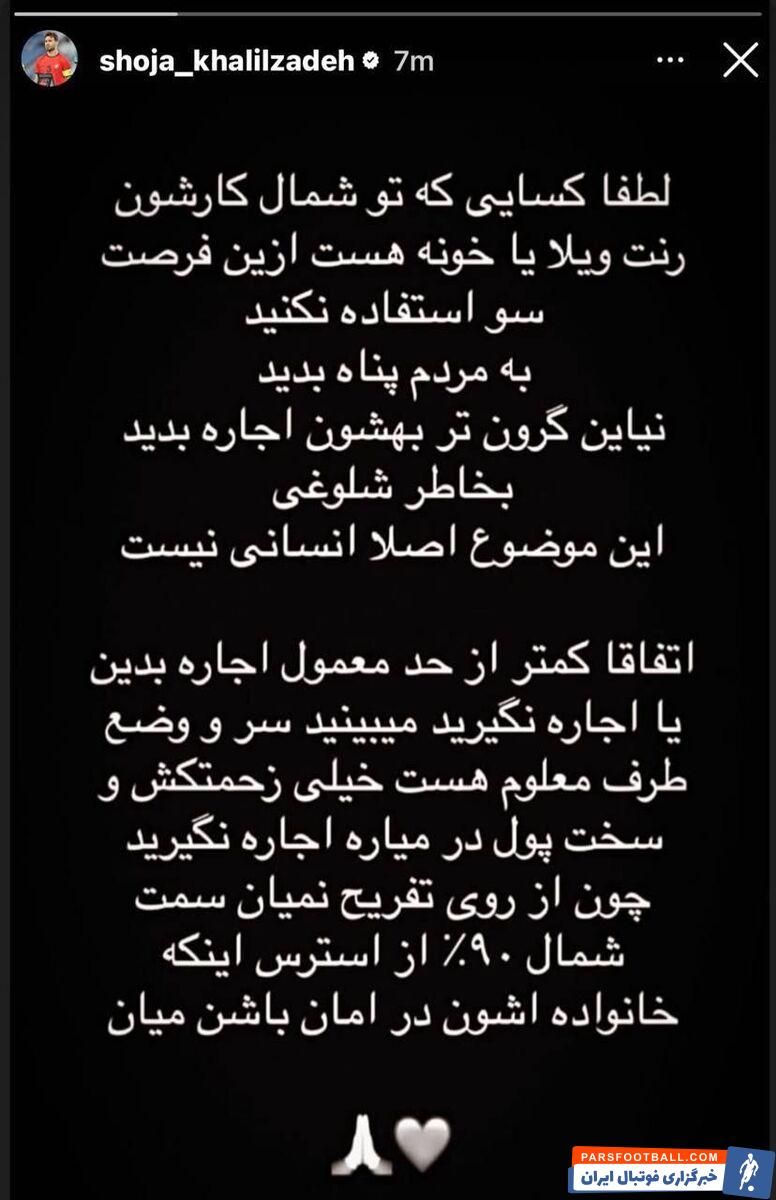Open shoja_khalilzadeh's profile from the username
This screenshot has width=776, height=1200.
point(228,61)
